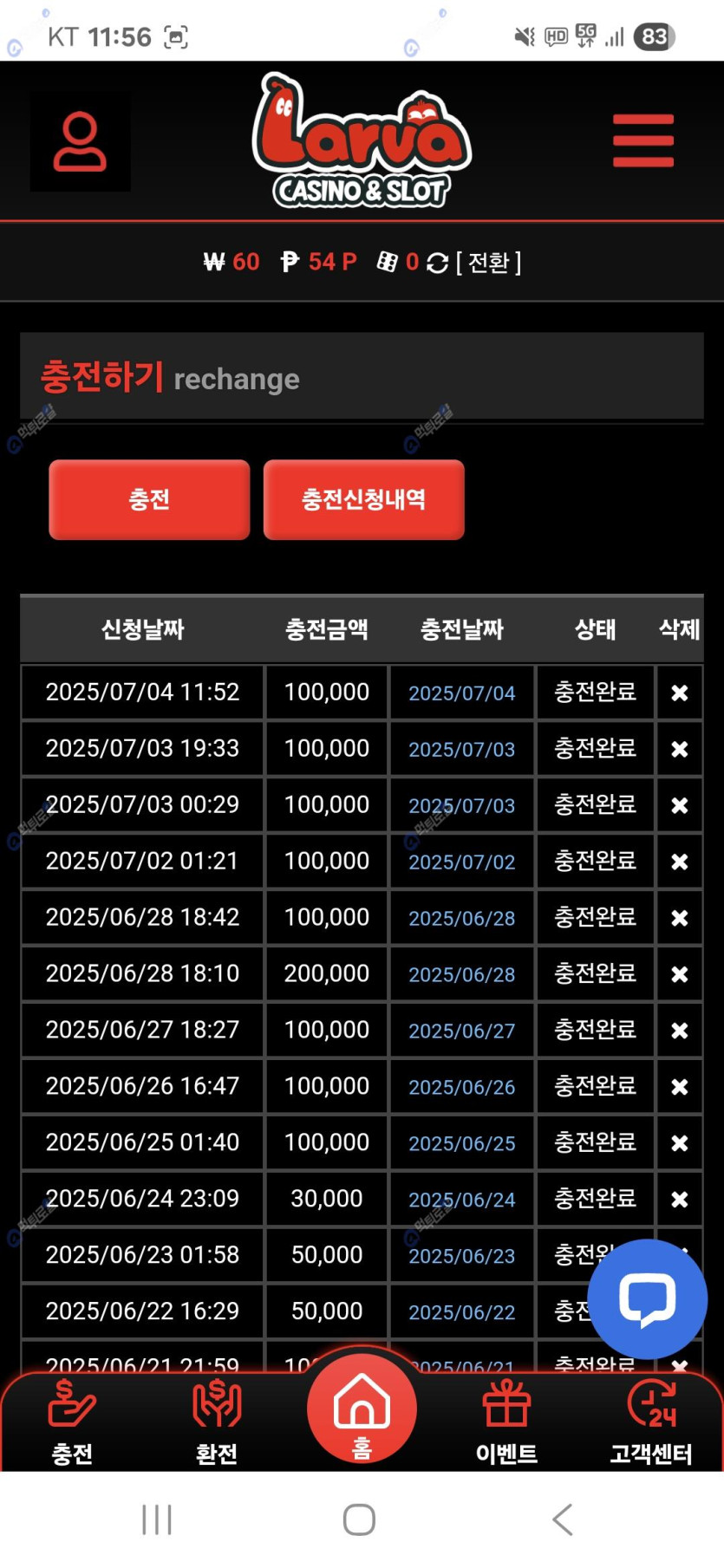Screen dimensions: 724x1568
Task: Delete the 2025/07/03 19:33 record
Action: point(679,749)
